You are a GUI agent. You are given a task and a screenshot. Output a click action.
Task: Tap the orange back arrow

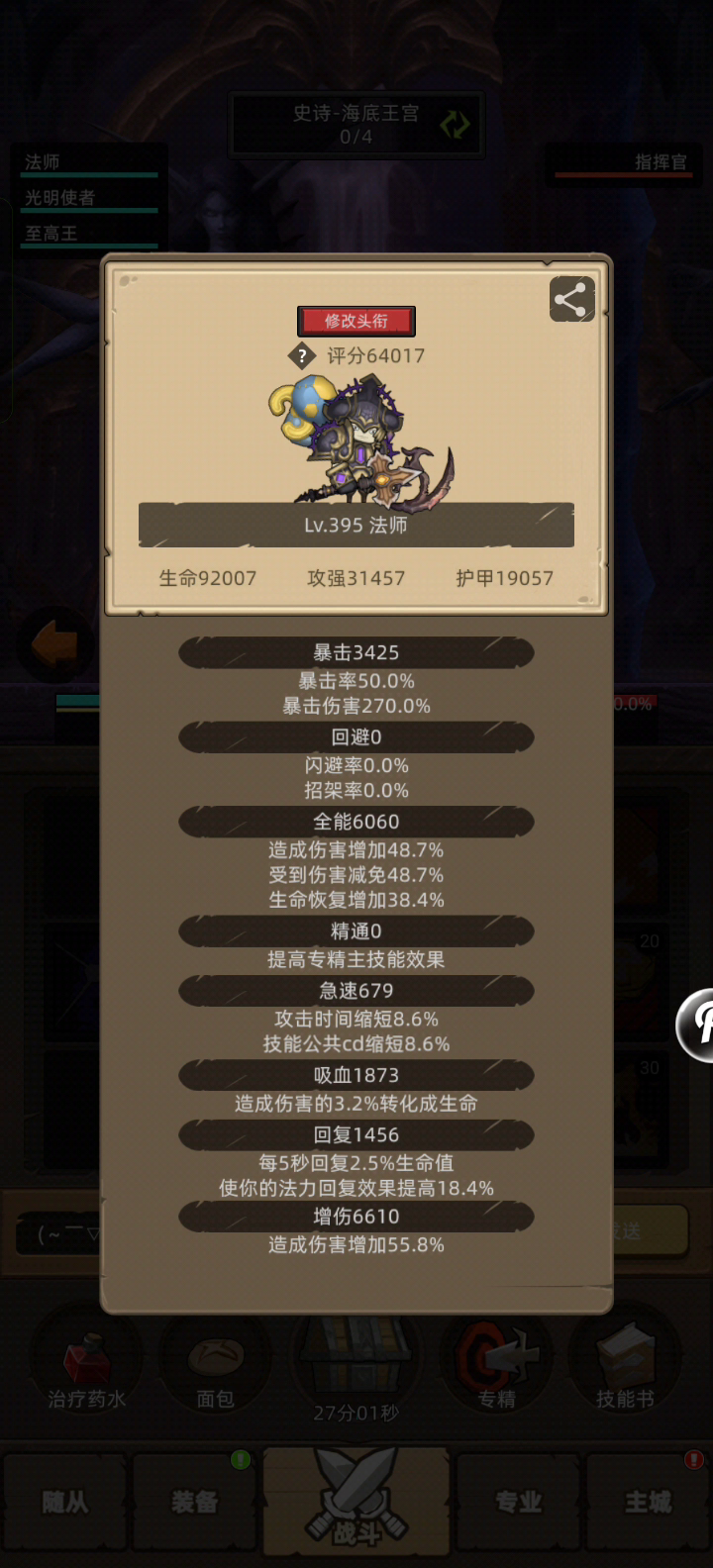coord(54,645)
